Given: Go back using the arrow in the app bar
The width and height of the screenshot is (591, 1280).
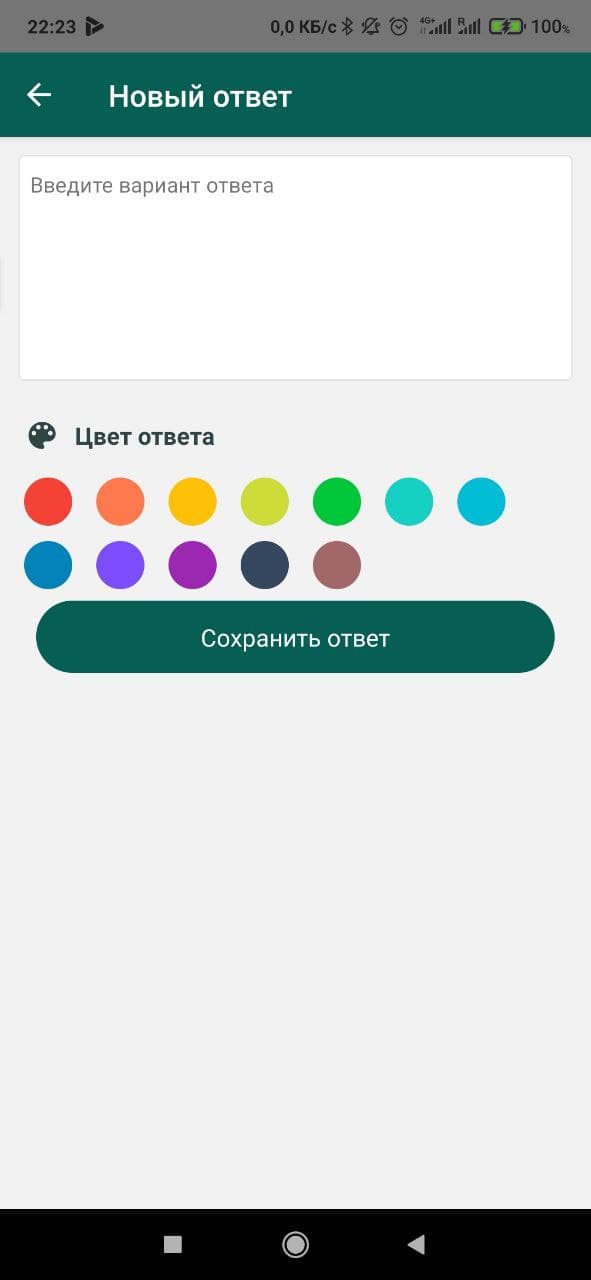Looking at the screenshot, I should click(39, 95).
